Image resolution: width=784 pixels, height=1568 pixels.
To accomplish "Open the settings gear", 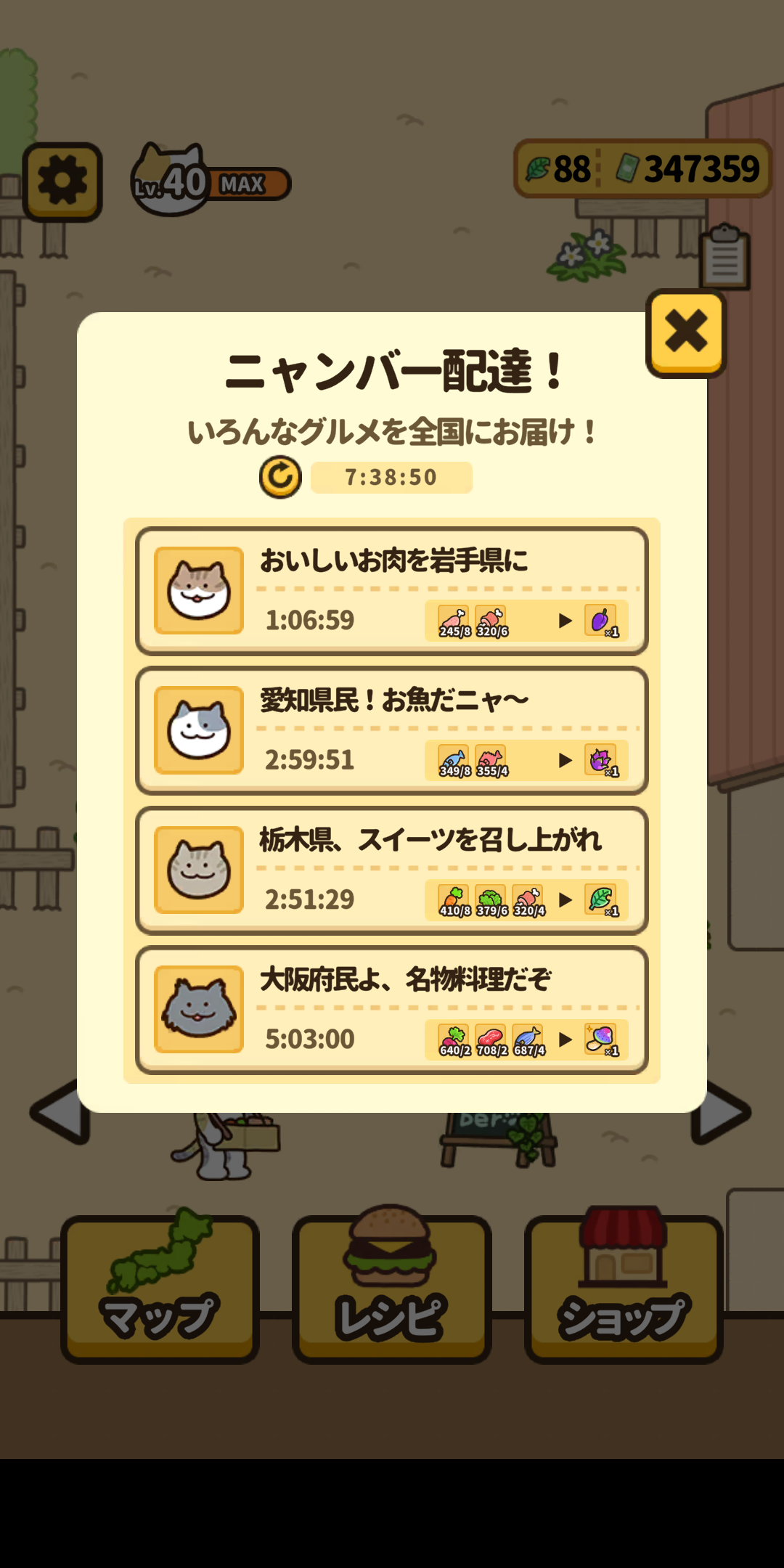I will coord(62,181).
